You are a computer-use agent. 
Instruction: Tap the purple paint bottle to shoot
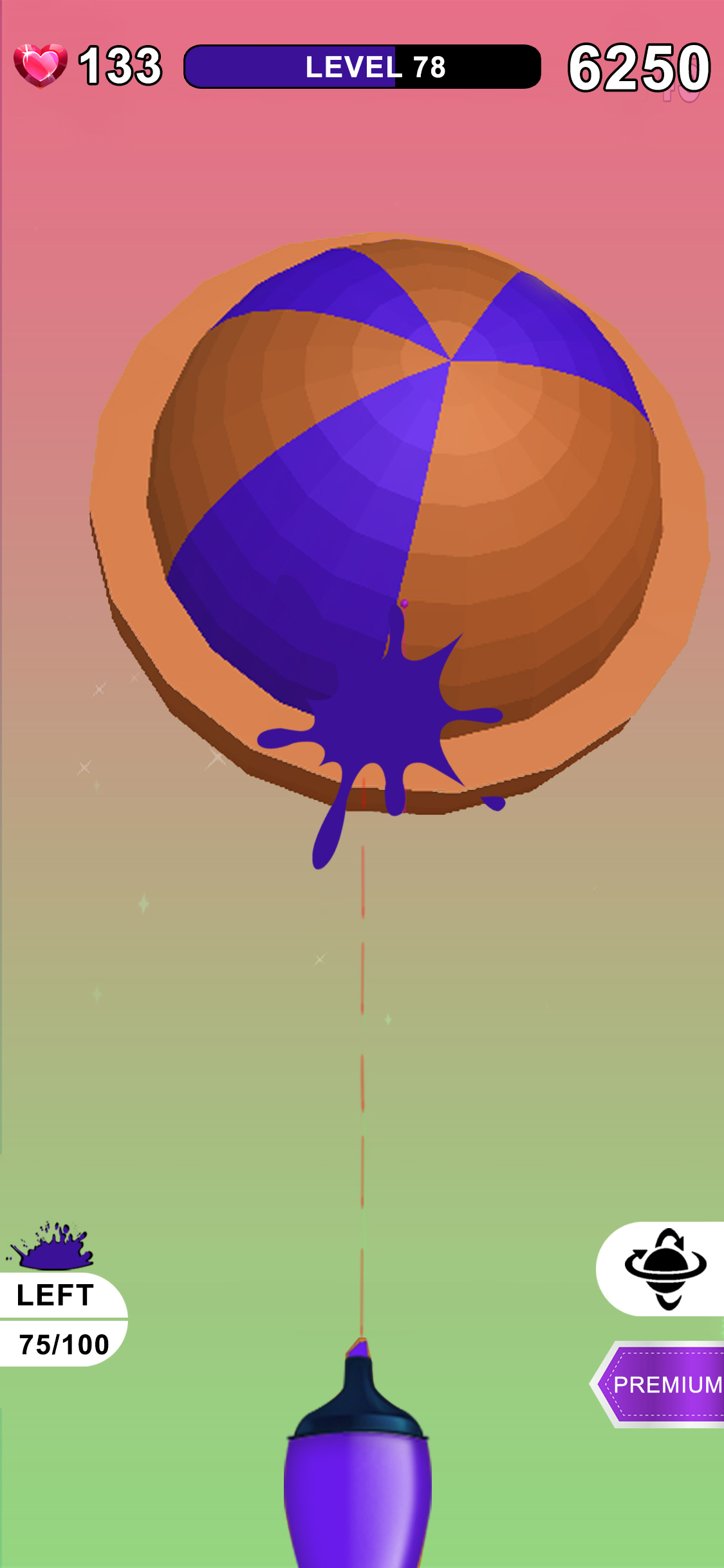(x=358, y=1453)
